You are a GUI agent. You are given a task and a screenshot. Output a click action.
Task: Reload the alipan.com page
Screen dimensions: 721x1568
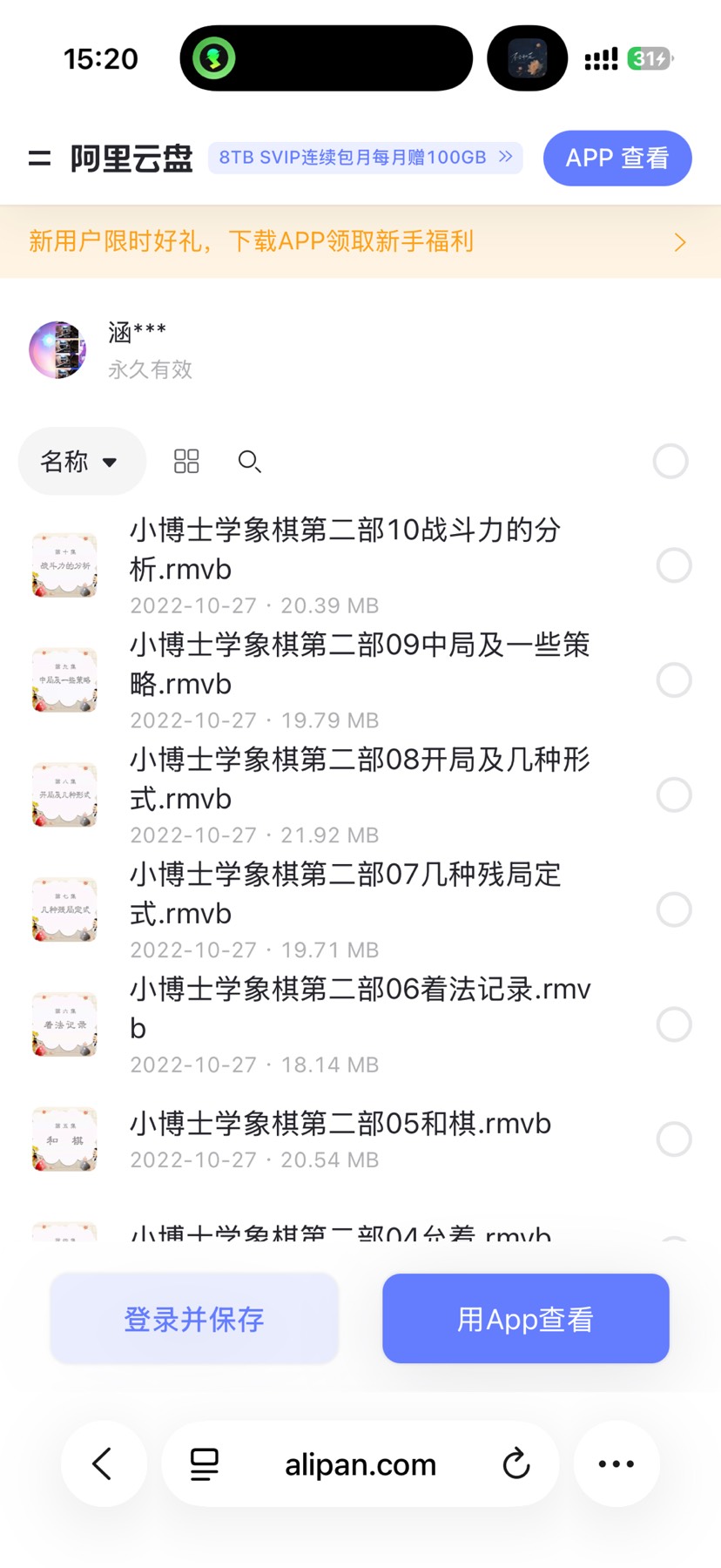point(515,1463)
